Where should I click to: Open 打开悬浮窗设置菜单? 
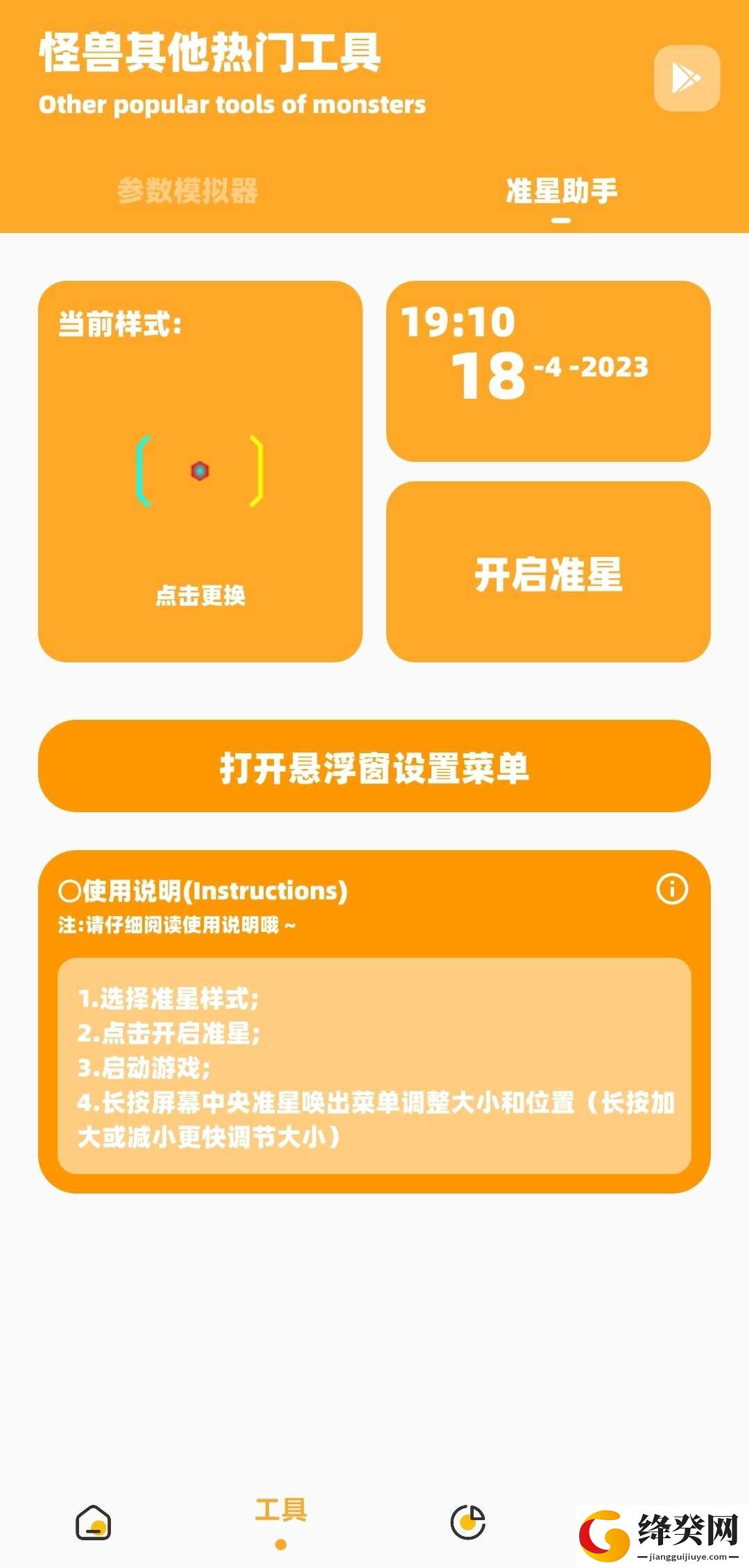tap(374, 766)
